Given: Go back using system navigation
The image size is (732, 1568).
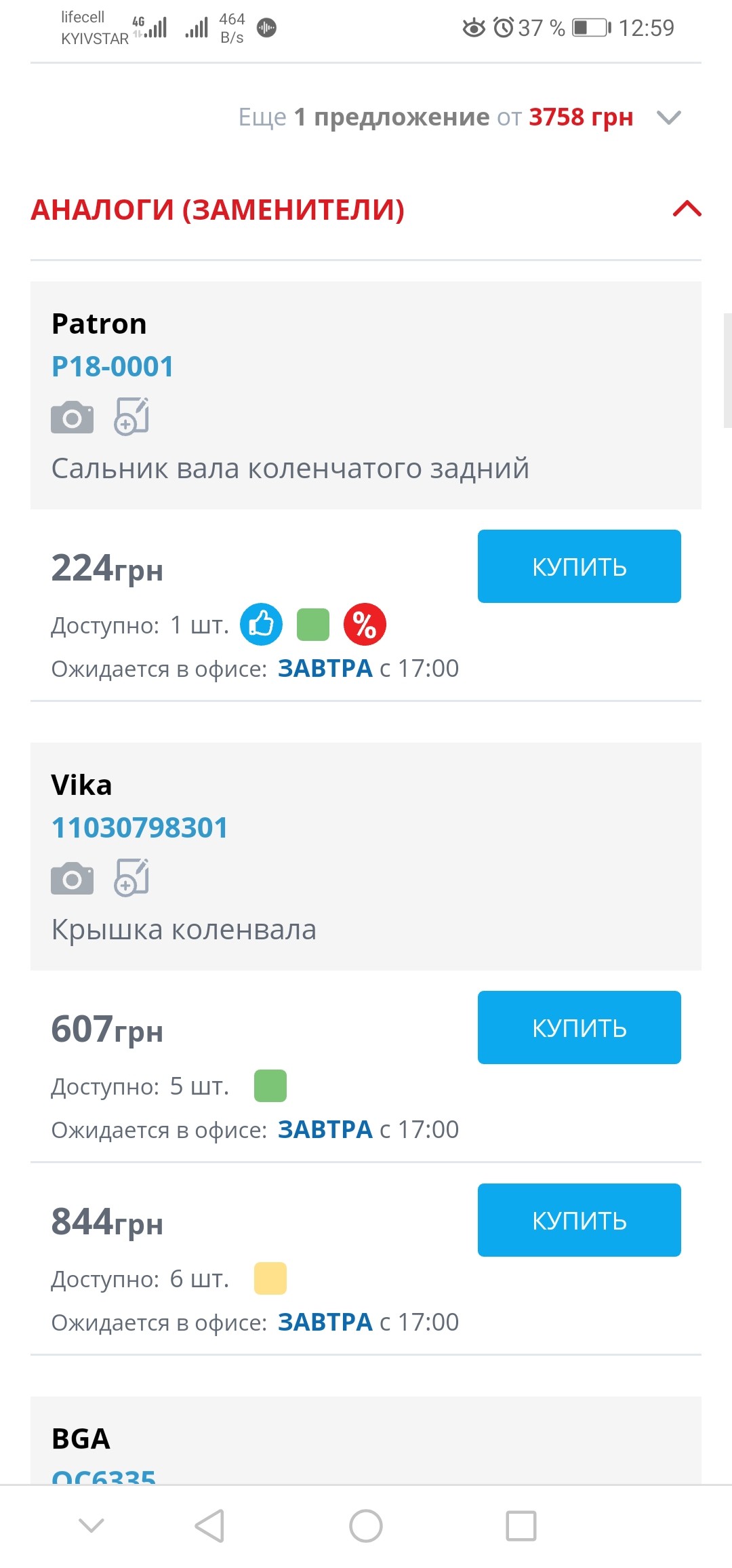Looking at the screenshot, I should [x=209, y=1526].
